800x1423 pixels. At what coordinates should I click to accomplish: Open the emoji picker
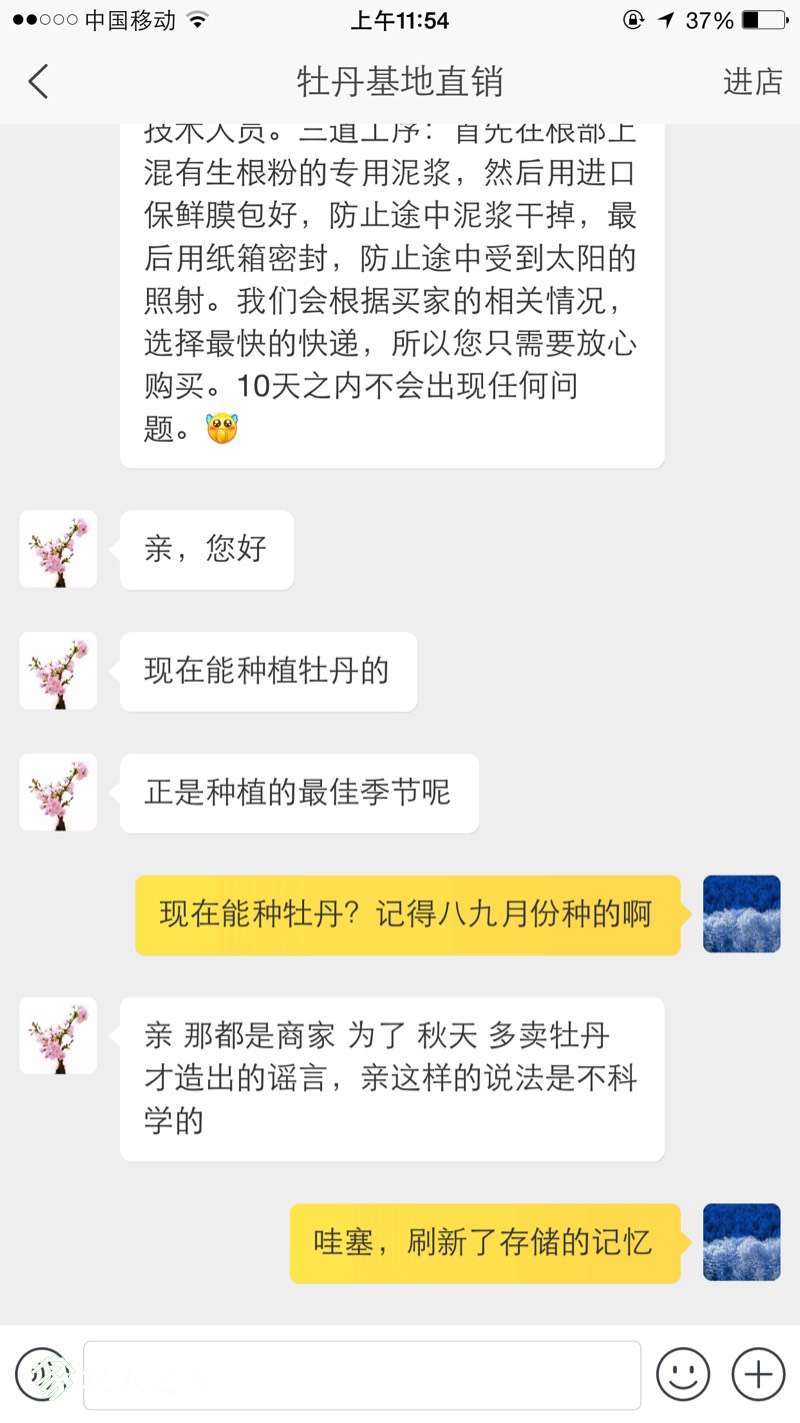pyautogui.click(x=683, y=1375)
